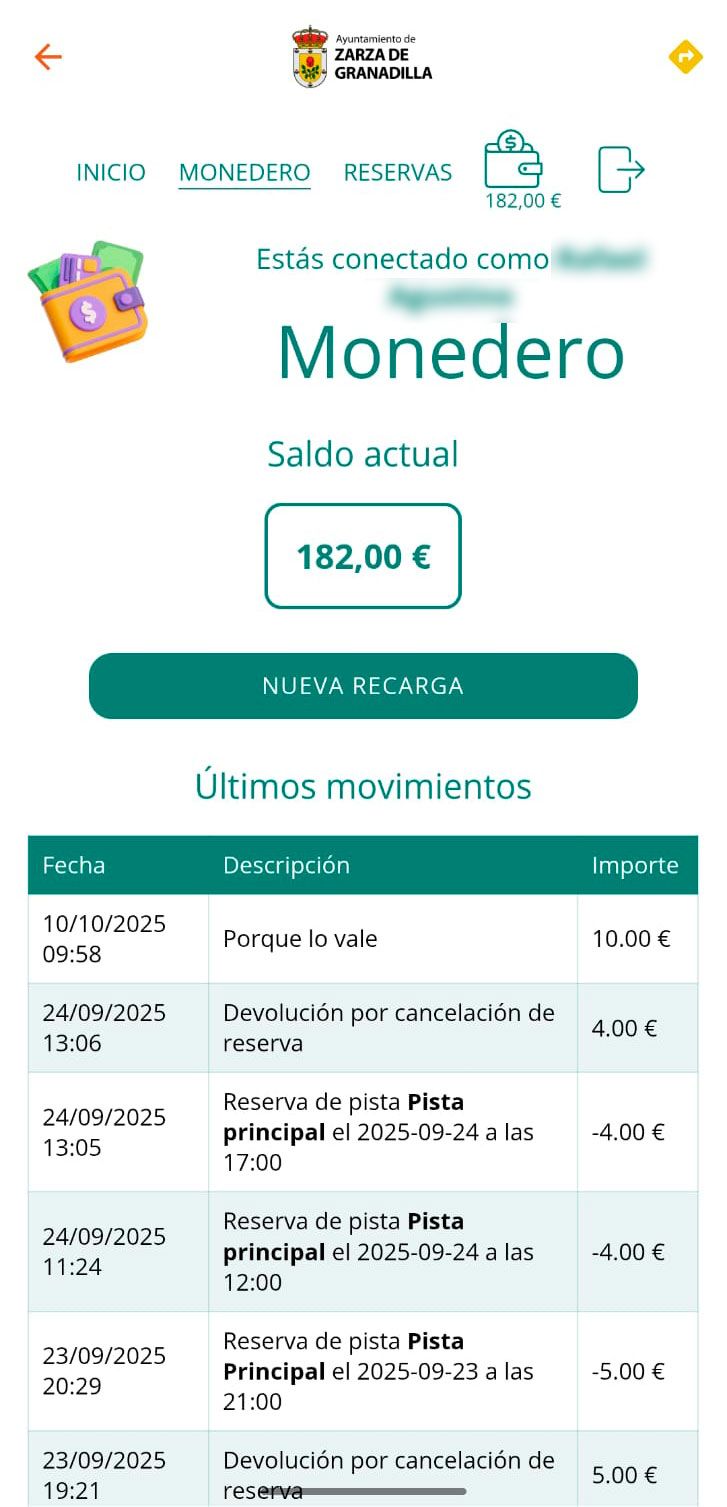Start a new top-up with NUEVA RECARGA
The image size is (727, 1507).
point(363,686)
